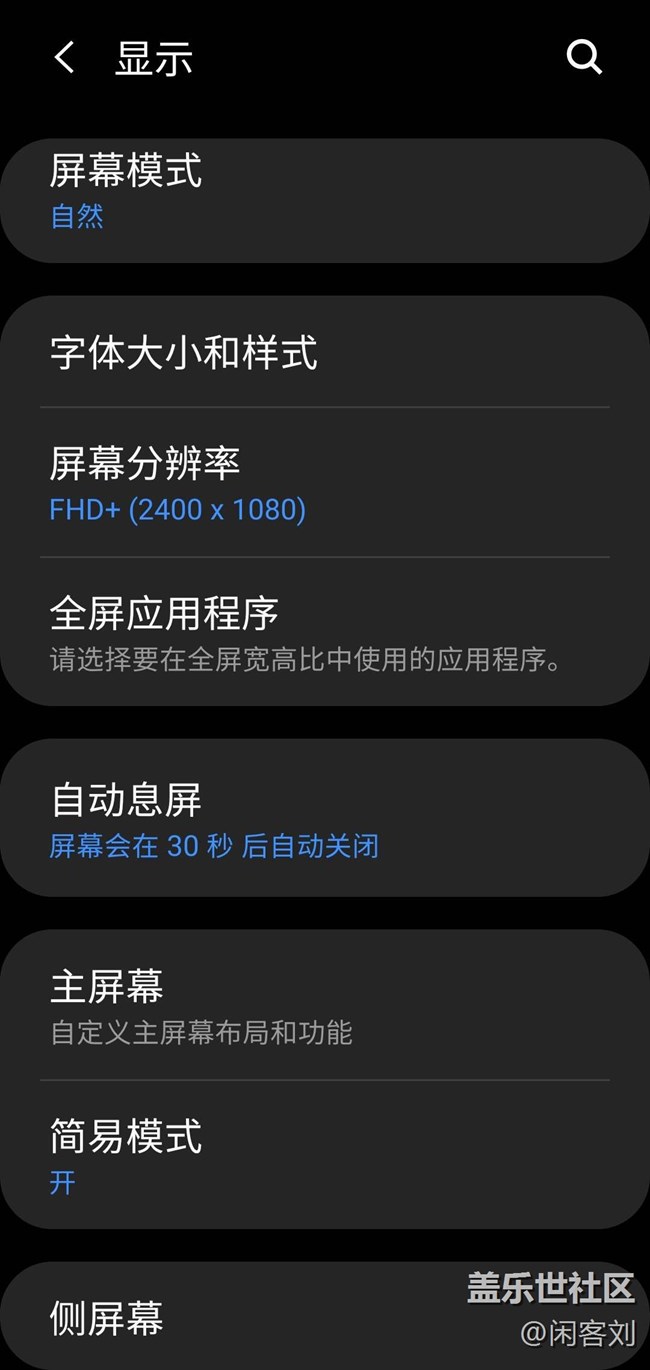
Task: Go back from the 显示 page
Action: pyautogui.click(x=64, y=58)
